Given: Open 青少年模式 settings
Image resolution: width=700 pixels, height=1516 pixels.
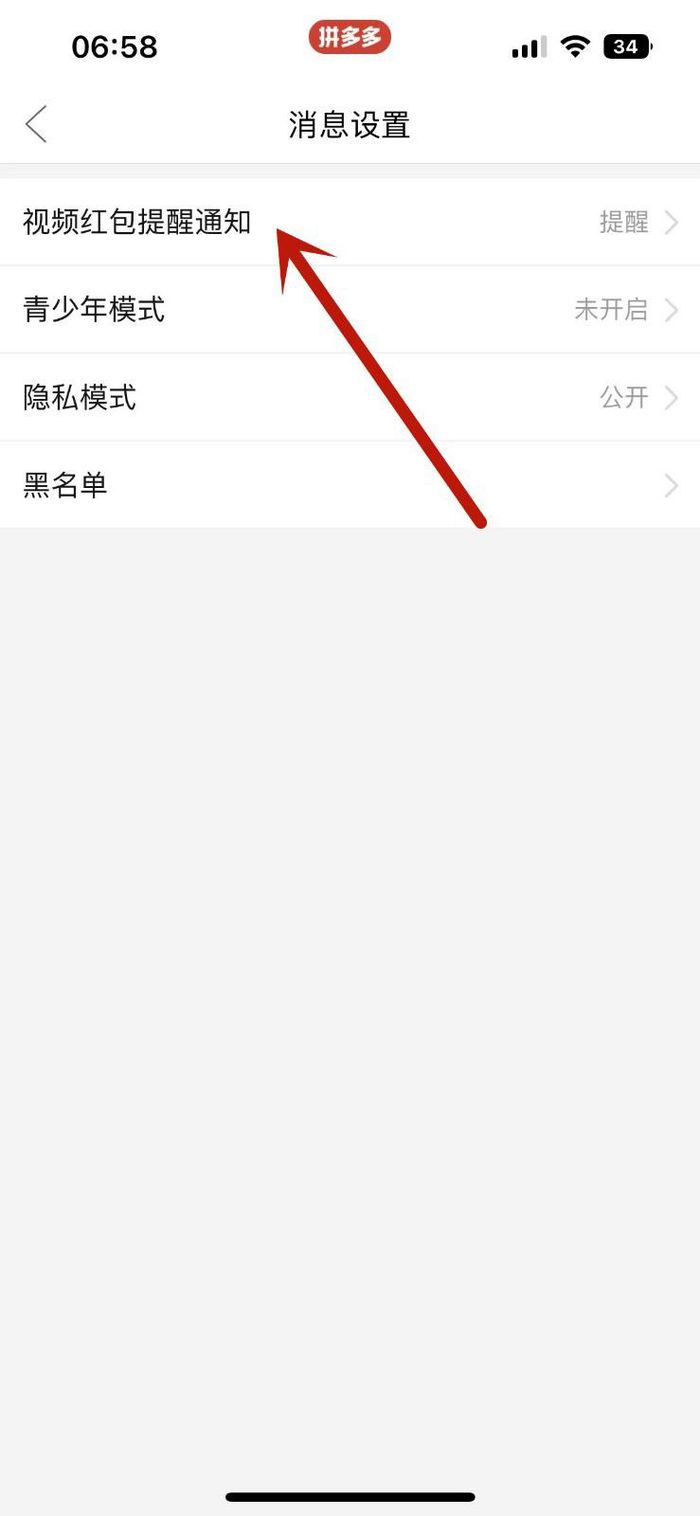Looking at the screenshot, I should tap(349, 310).
